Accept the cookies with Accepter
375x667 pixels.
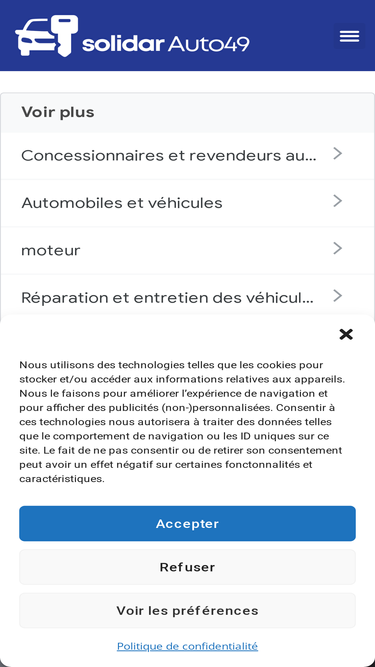click(188, 523)
